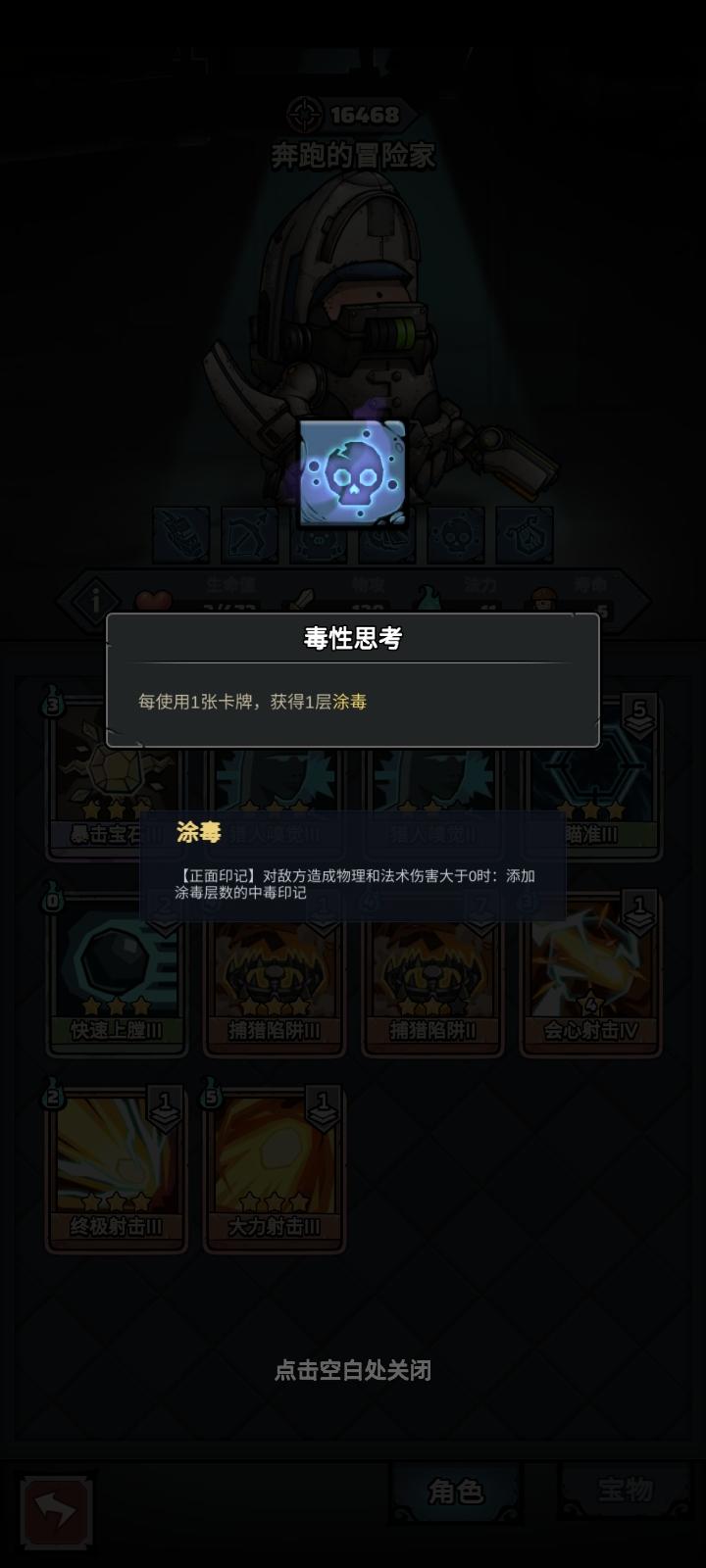This screenshot has width=706, height=1568.
Task: Click the 涂毒 tooltip panel
Action: point(353,872)
